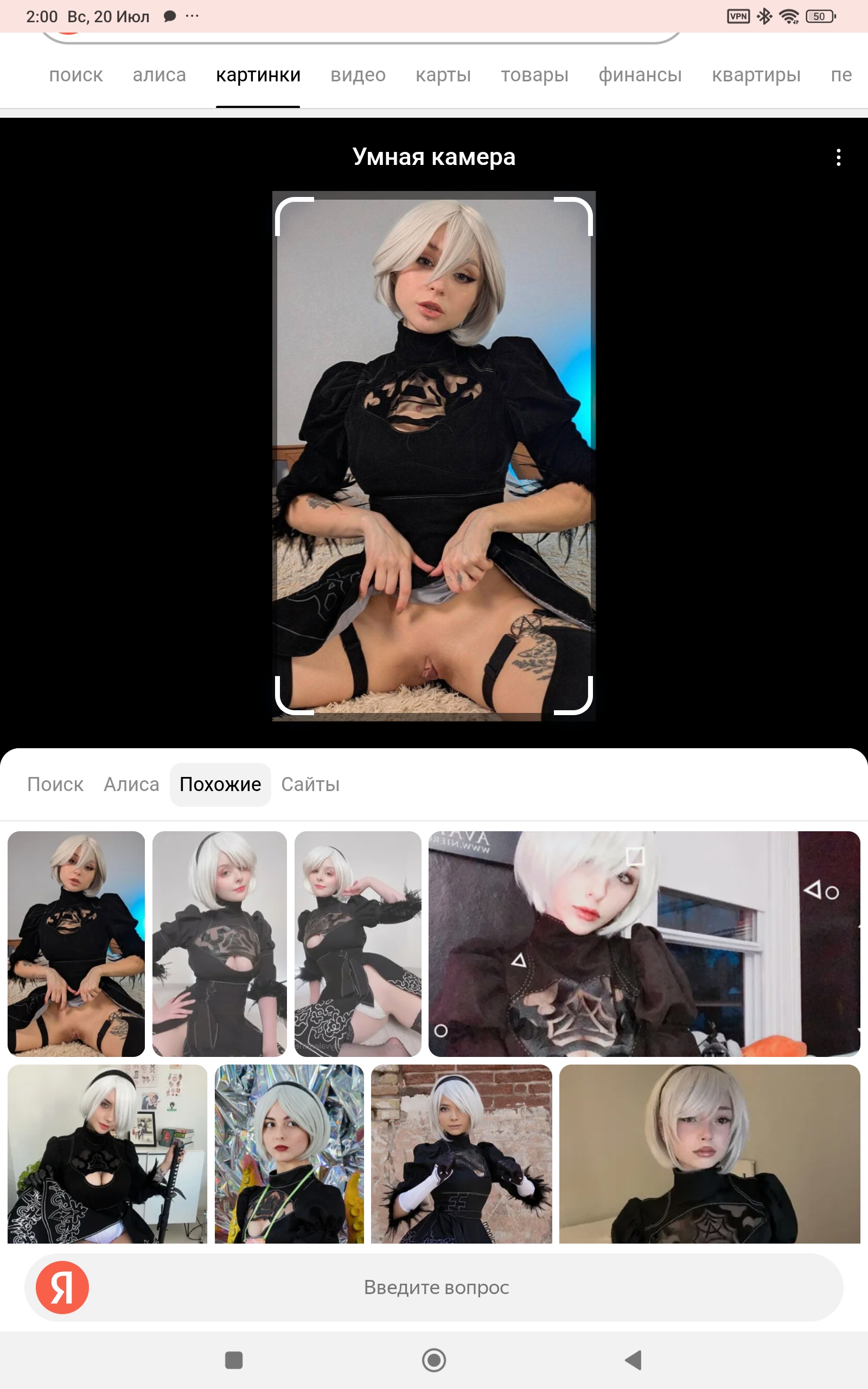
Task: Open the similar image with foil background
Action: [289, 1154]
